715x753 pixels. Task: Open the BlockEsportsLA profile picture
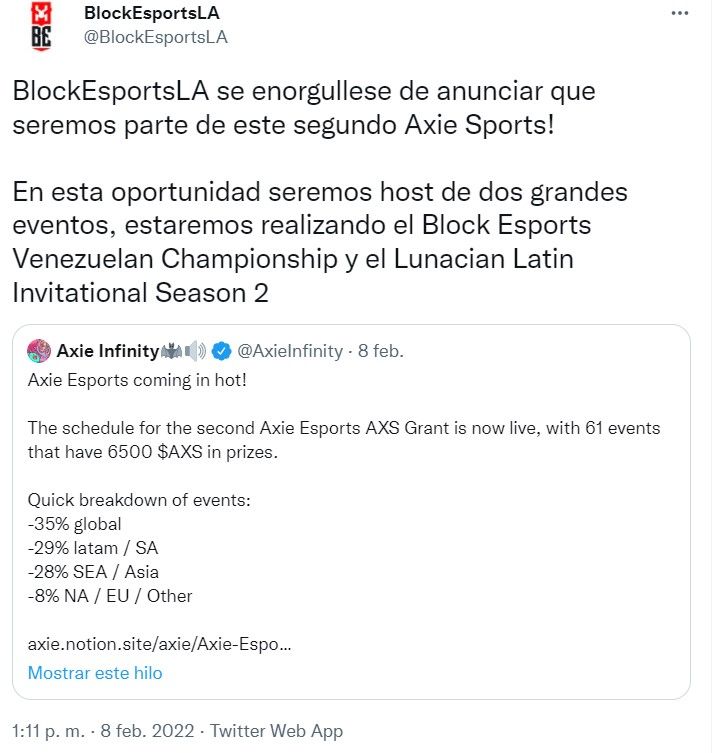coord(42,26)
